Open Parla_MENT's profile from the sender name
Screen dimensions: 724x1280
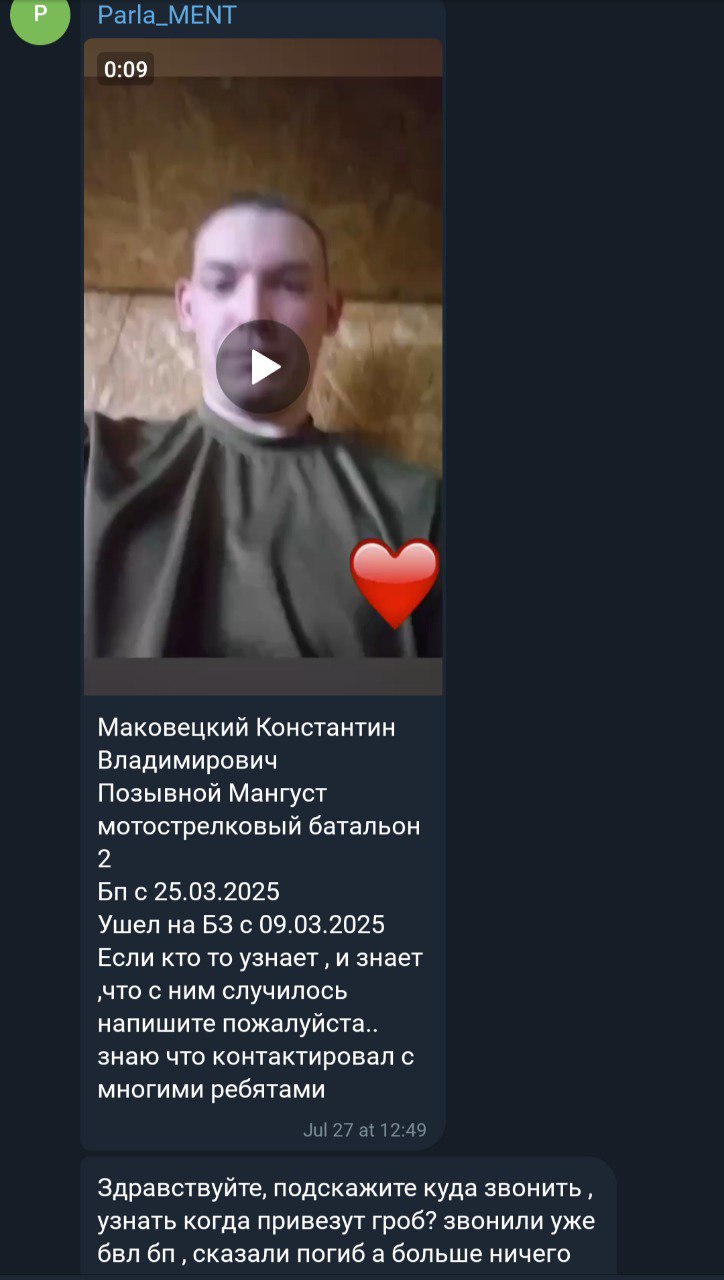click(x=167, y=16)
